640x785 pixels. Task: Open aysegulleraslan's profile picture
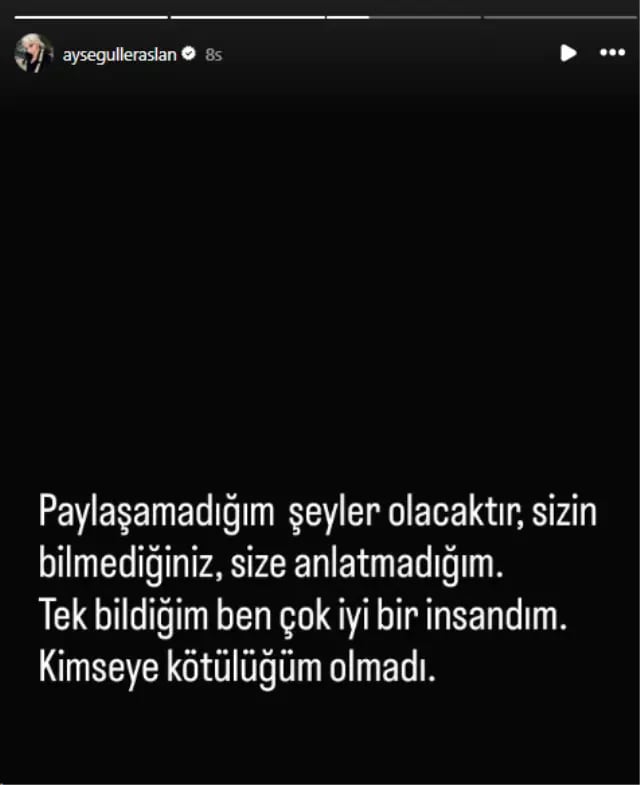33,54
